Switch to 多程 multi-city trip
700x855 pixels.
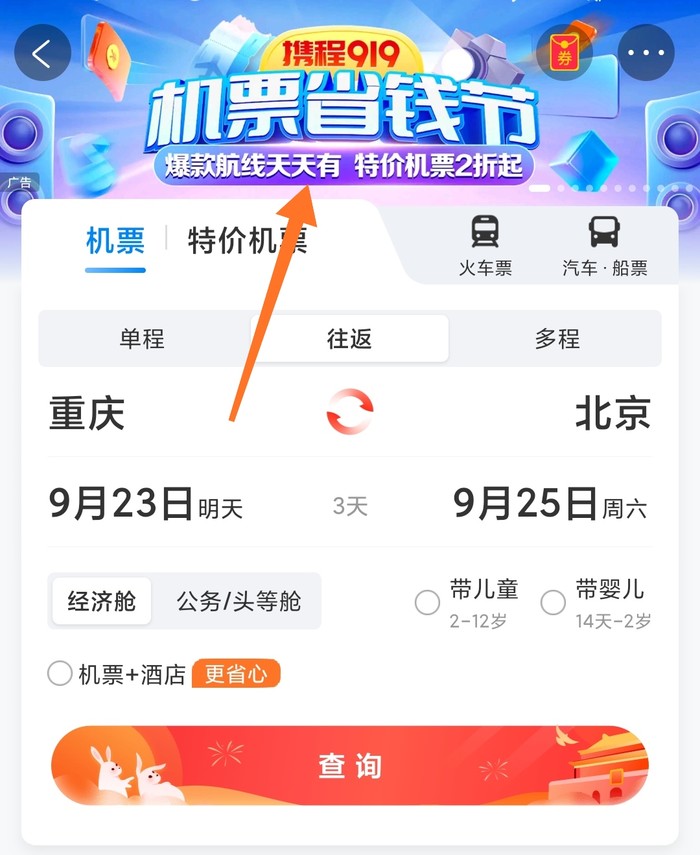pyautogui.click(x=557, y=339)
